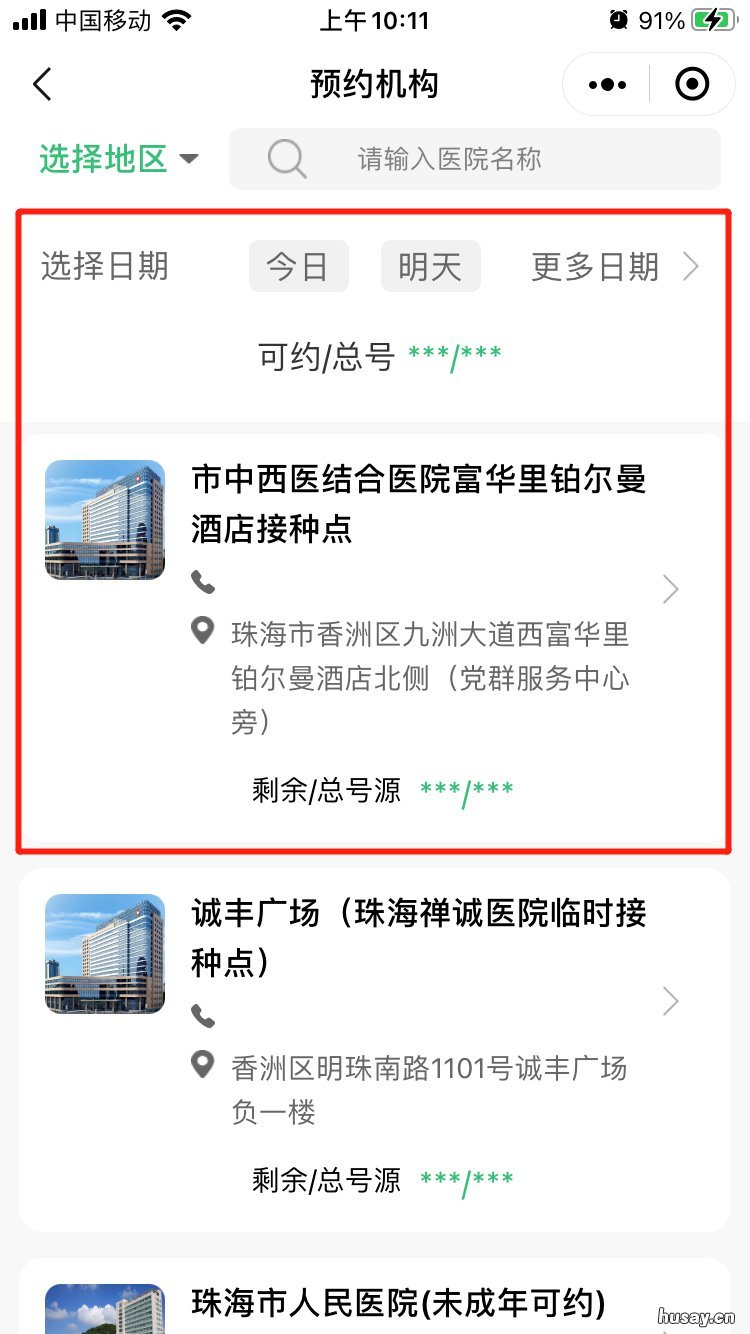This screenshot has width=750, height=1334.
Task: Open the 选择地区 dropdown arrow
Action: coord(189,160)
